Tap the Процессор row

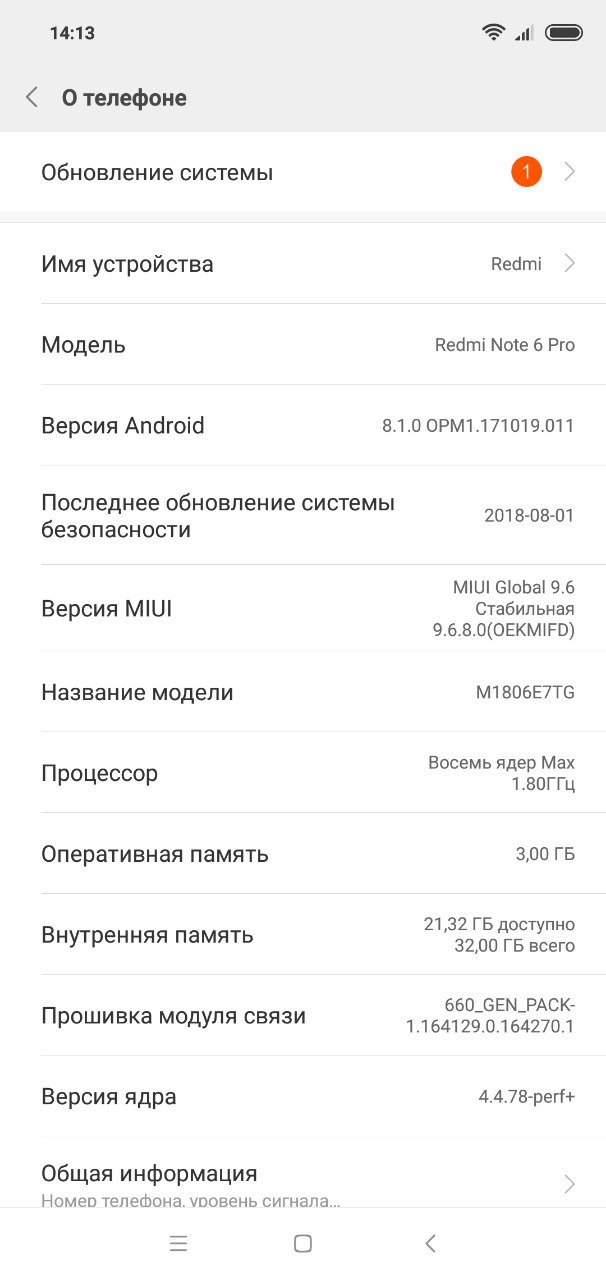pyautogui.click(x=303, y=773)
